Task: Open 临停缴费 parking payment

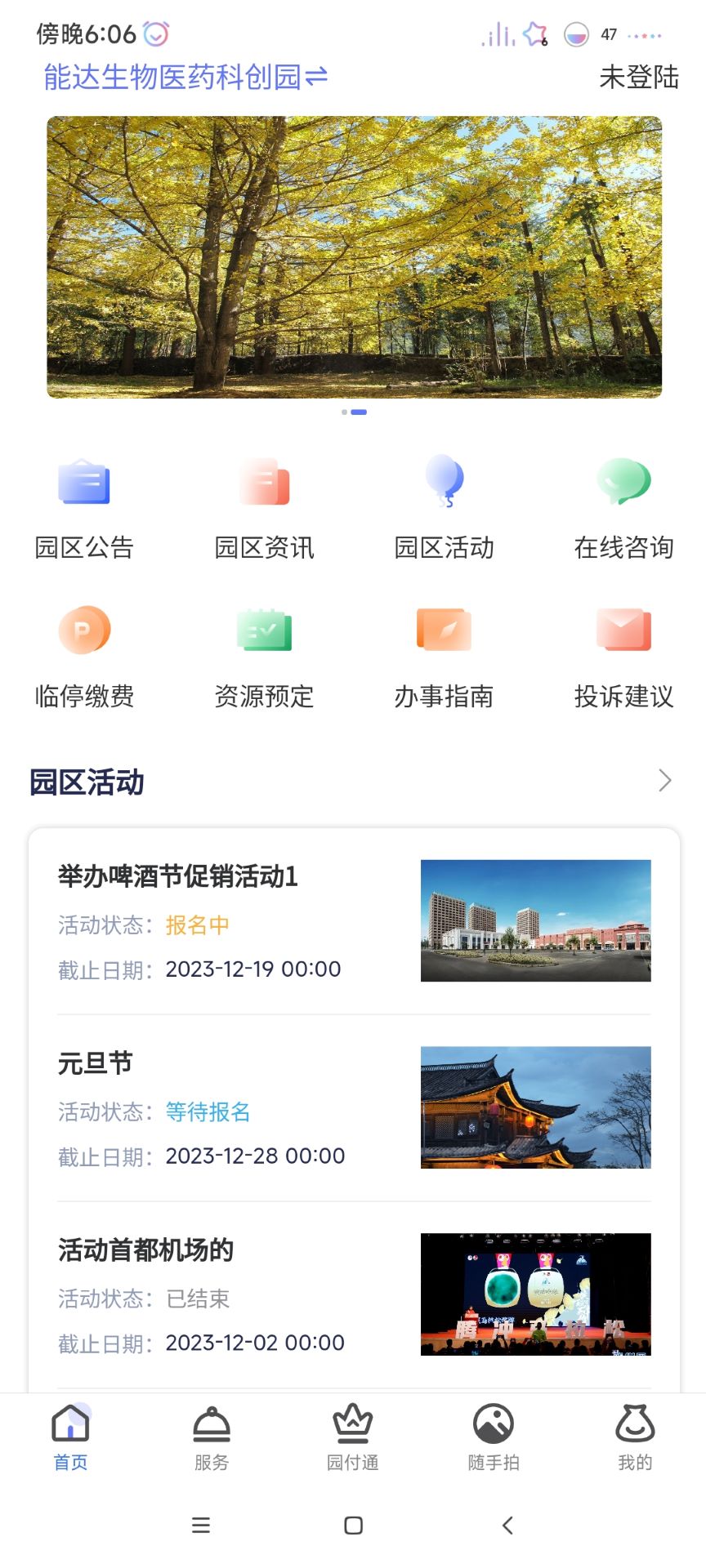Action: pos(84,653)
